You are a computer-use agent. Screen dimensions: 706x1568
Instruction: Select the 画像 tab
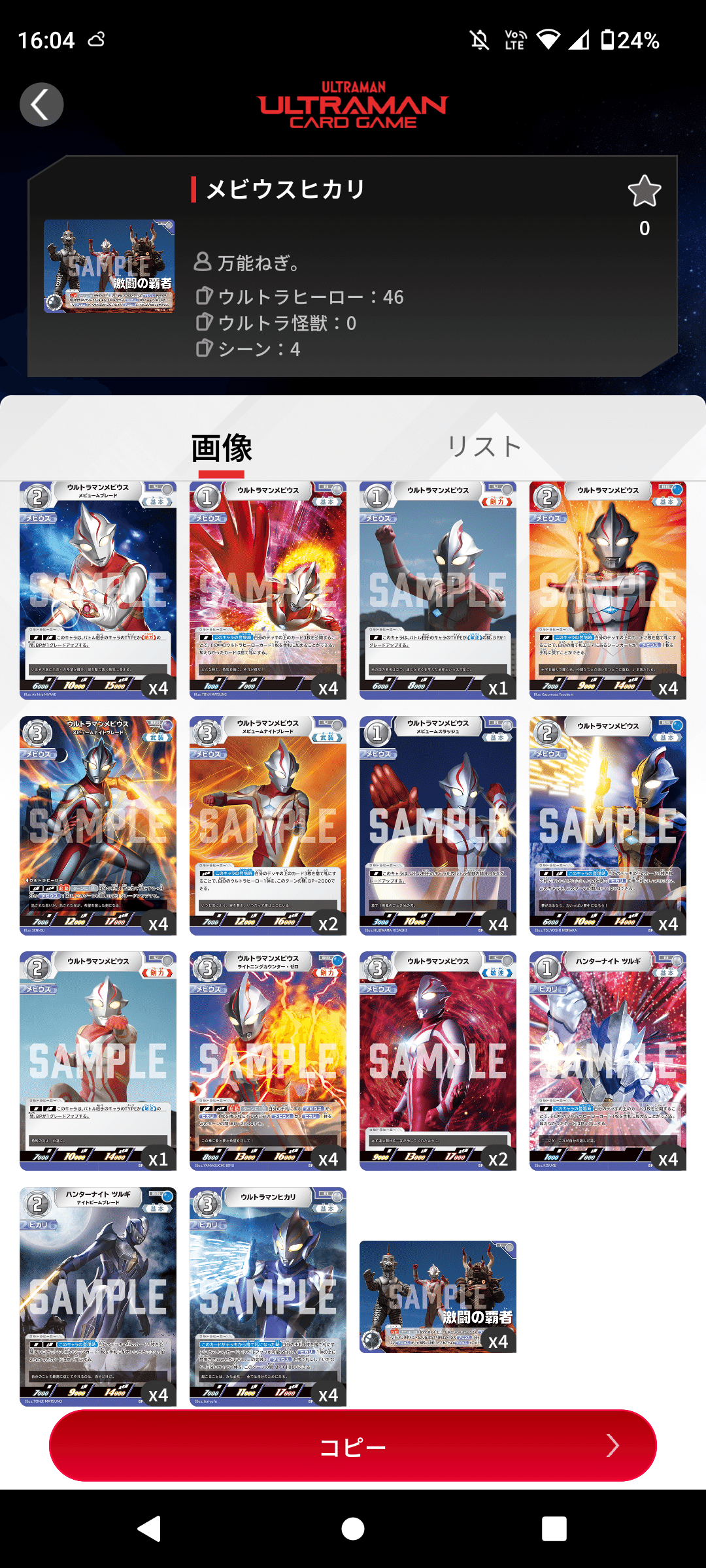coord(222,449)
